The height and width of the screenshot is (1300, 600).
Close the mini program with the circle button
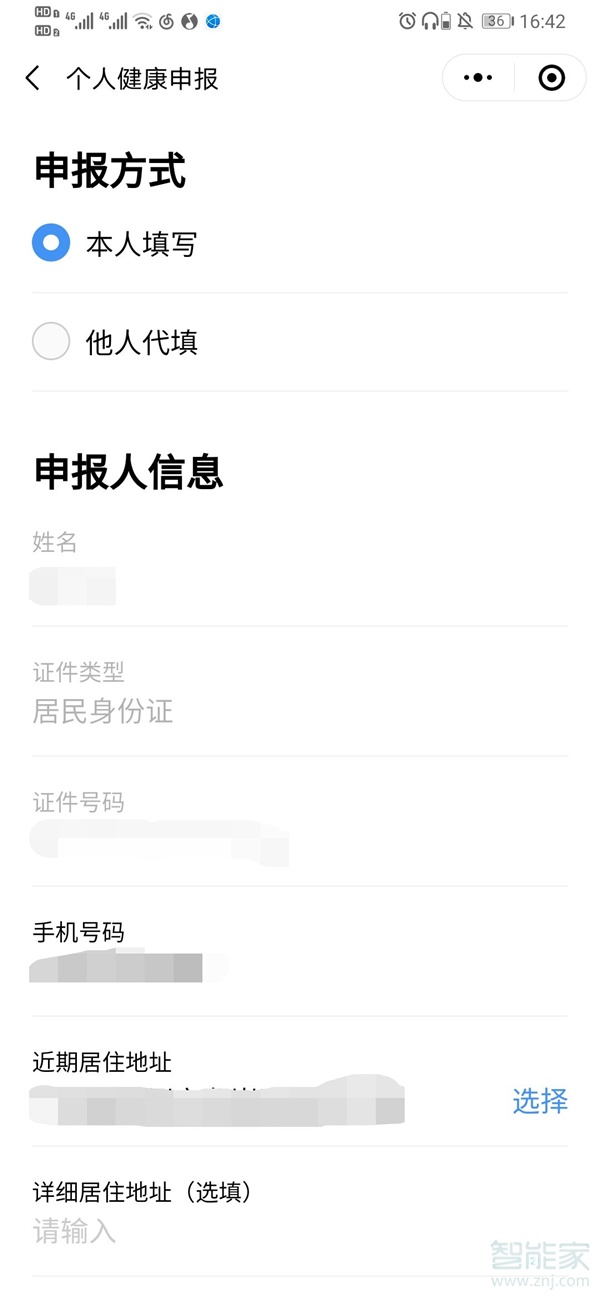551,78
